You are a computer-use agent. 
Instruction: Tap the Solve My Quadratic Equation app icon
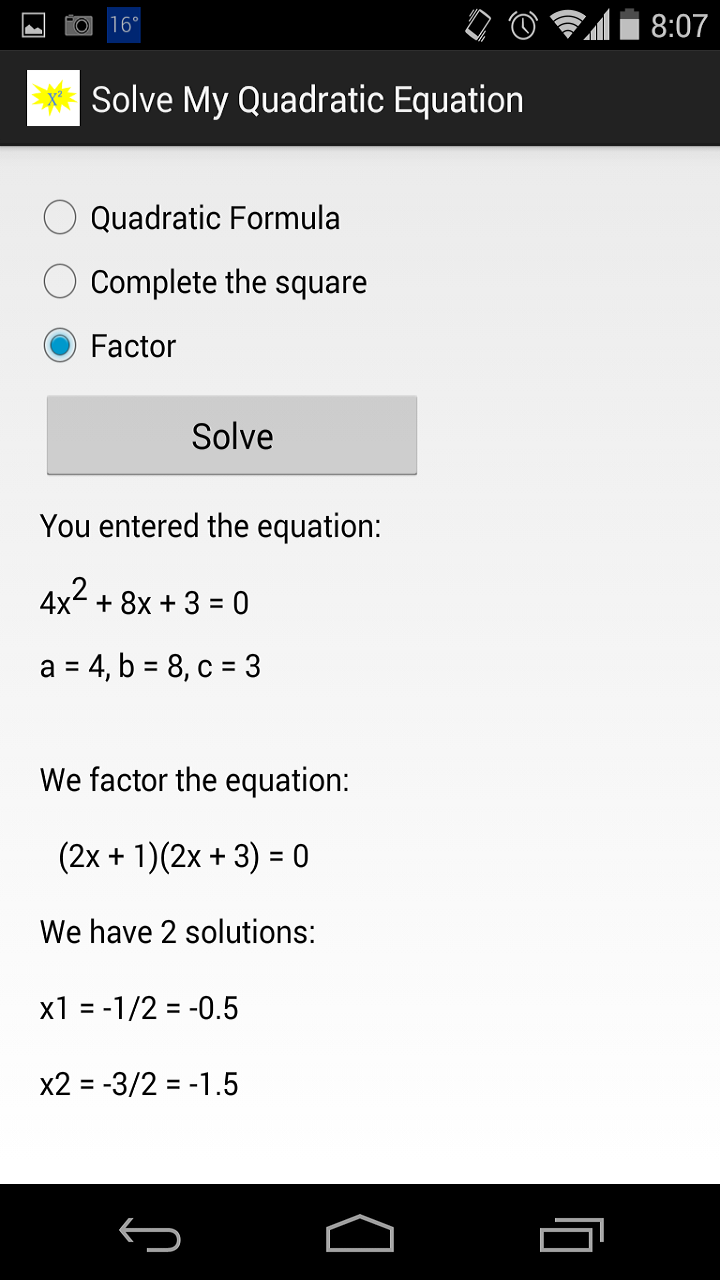coord(52,98)
